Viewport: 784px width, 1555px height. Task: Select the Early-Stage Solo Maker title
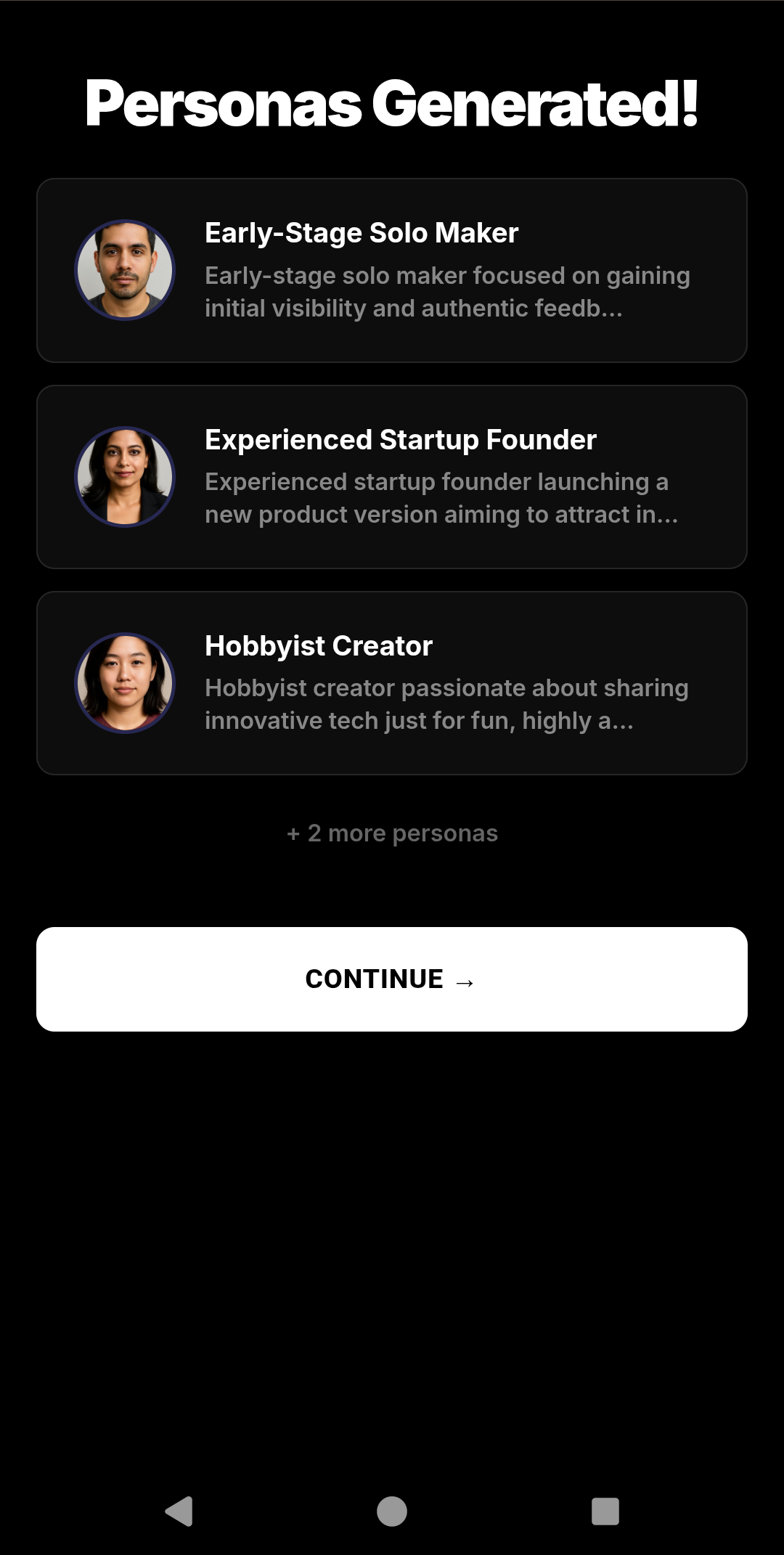pyautogui.click(x=361, y=233)
